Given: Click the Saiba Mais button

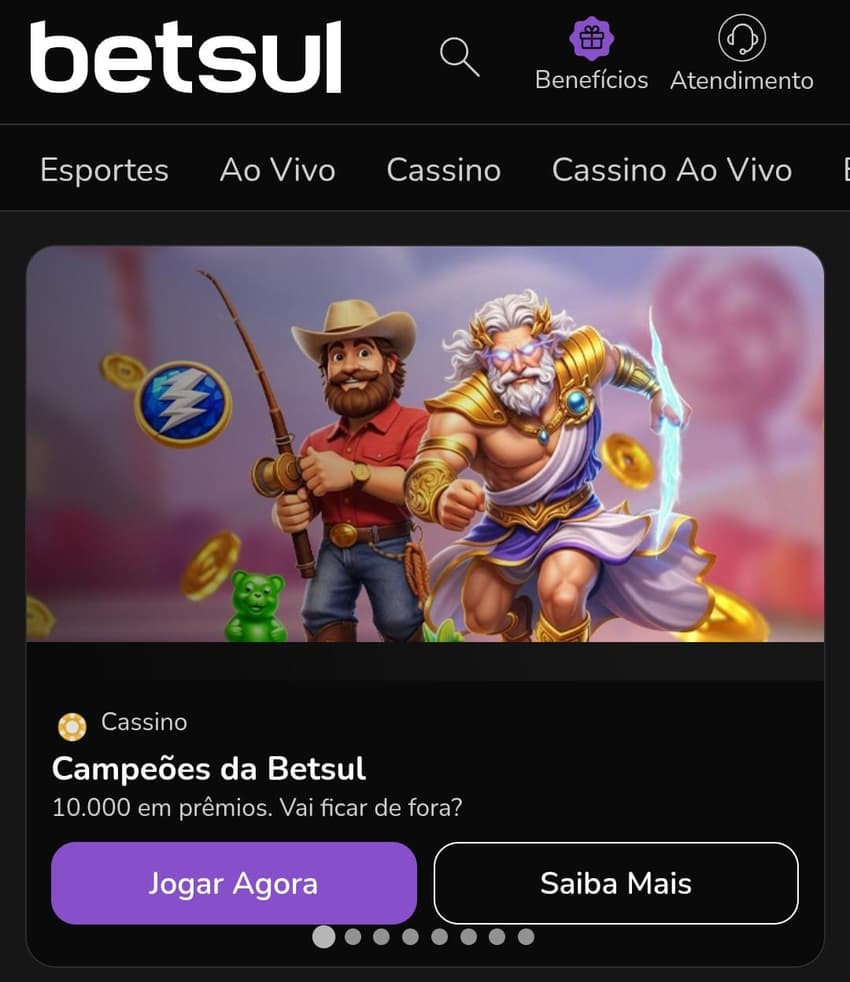Looking at the screenshot, I should (616, 883).
